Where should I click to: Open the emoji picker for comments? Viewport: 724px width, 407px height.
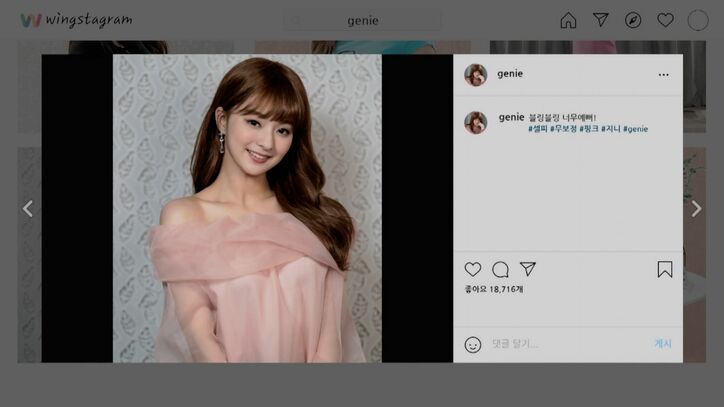(x=473, y=344)
